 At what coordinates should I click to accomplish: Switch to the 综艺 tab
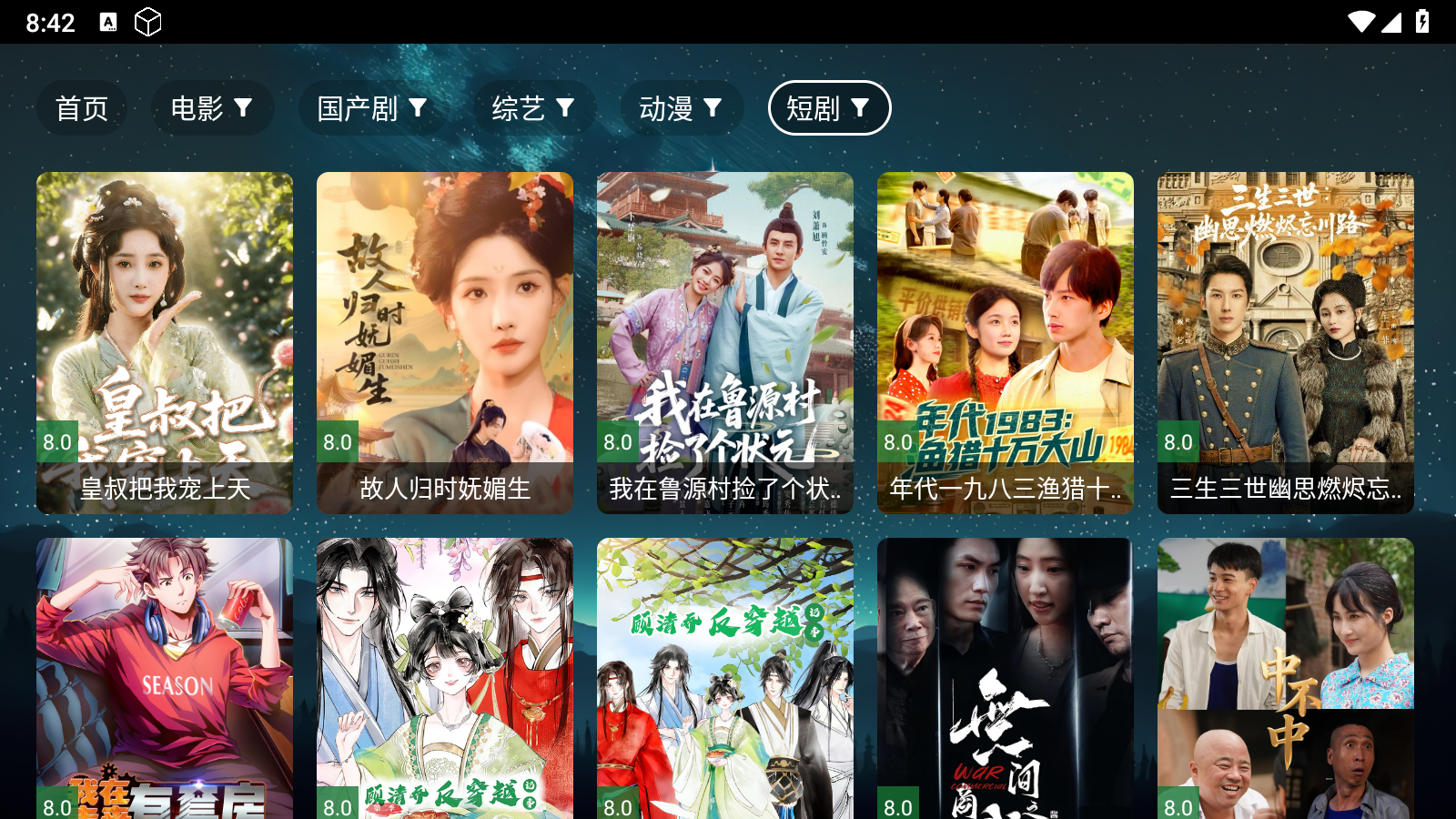pos(534,108)
